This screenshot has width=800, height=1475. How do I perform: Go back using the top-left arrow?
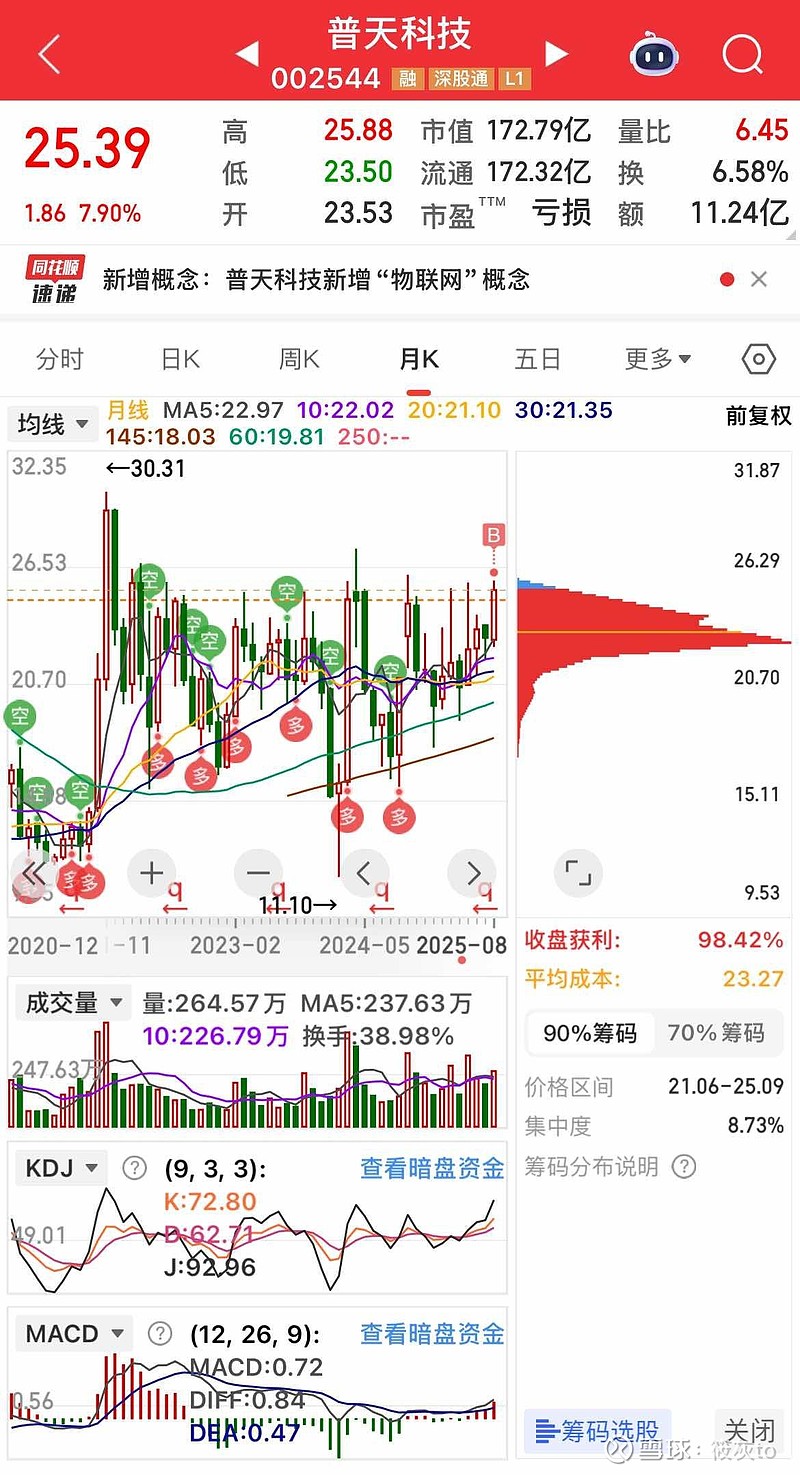[x=49, y=54]
